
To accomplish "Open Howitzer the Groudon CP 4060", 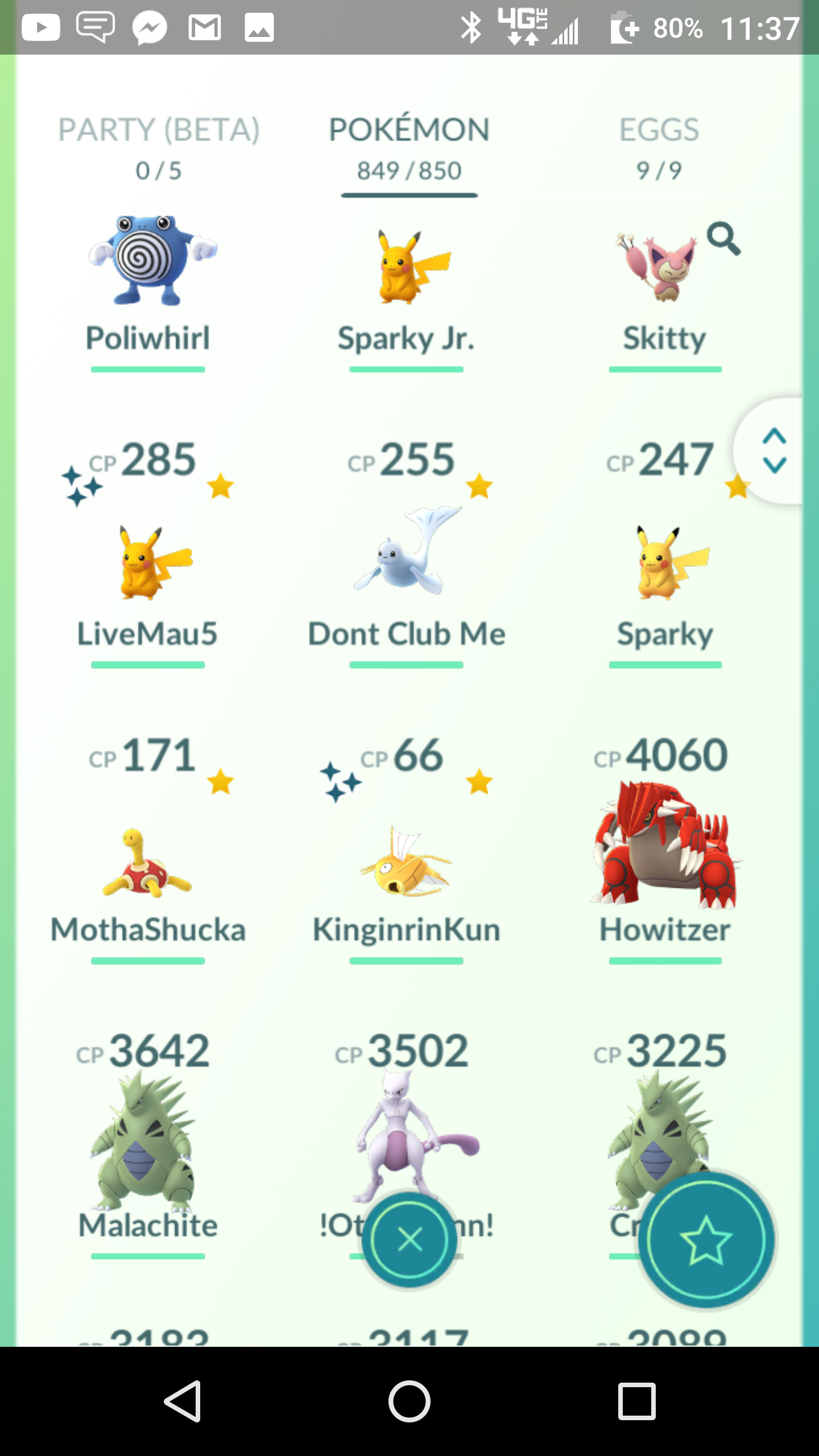I will click(664, 850).
